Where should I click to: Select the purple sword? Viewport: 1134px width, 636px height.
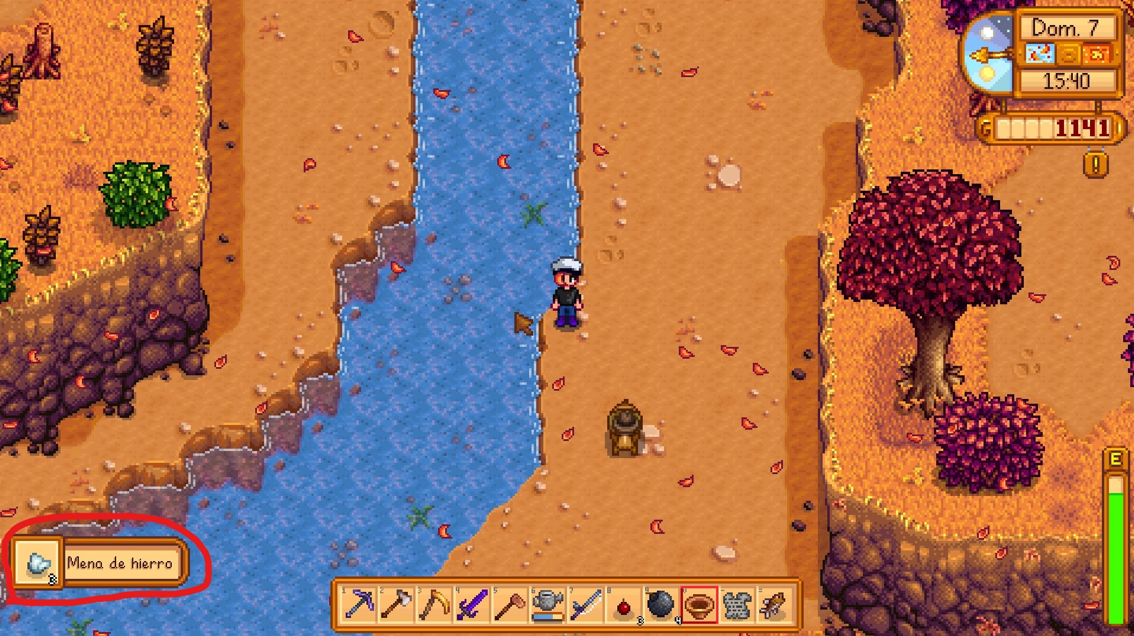tap(472, 605)
